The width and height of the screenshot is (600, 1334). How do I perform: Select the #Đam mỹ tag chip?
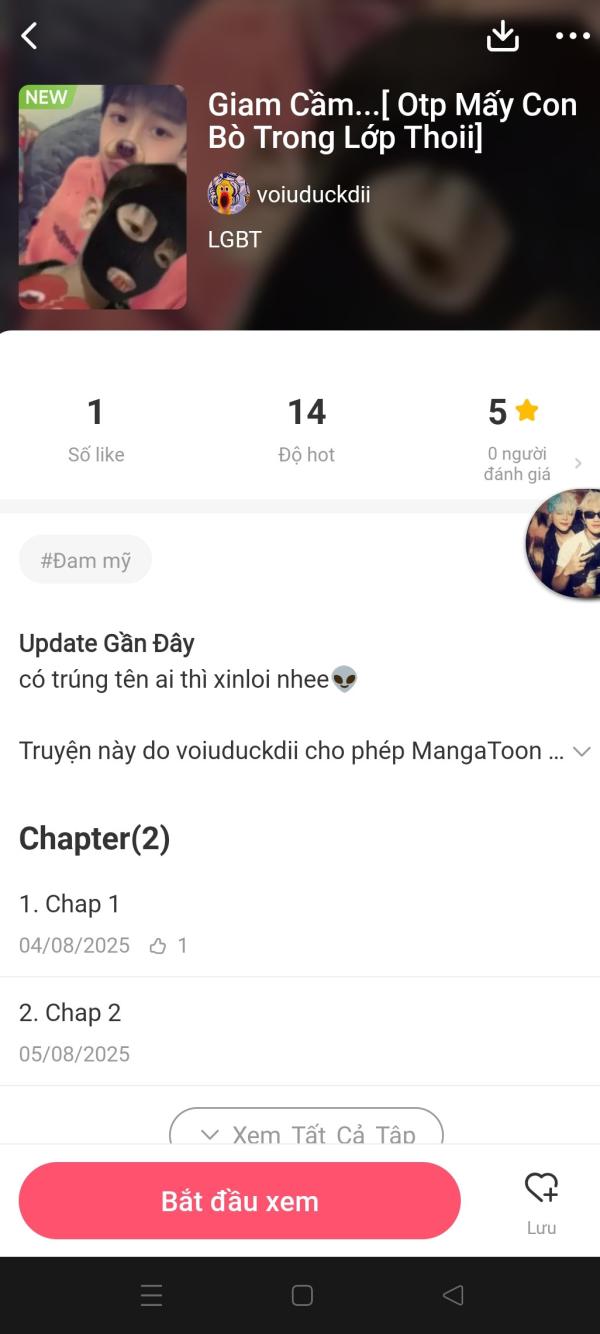tap(85, 560)
